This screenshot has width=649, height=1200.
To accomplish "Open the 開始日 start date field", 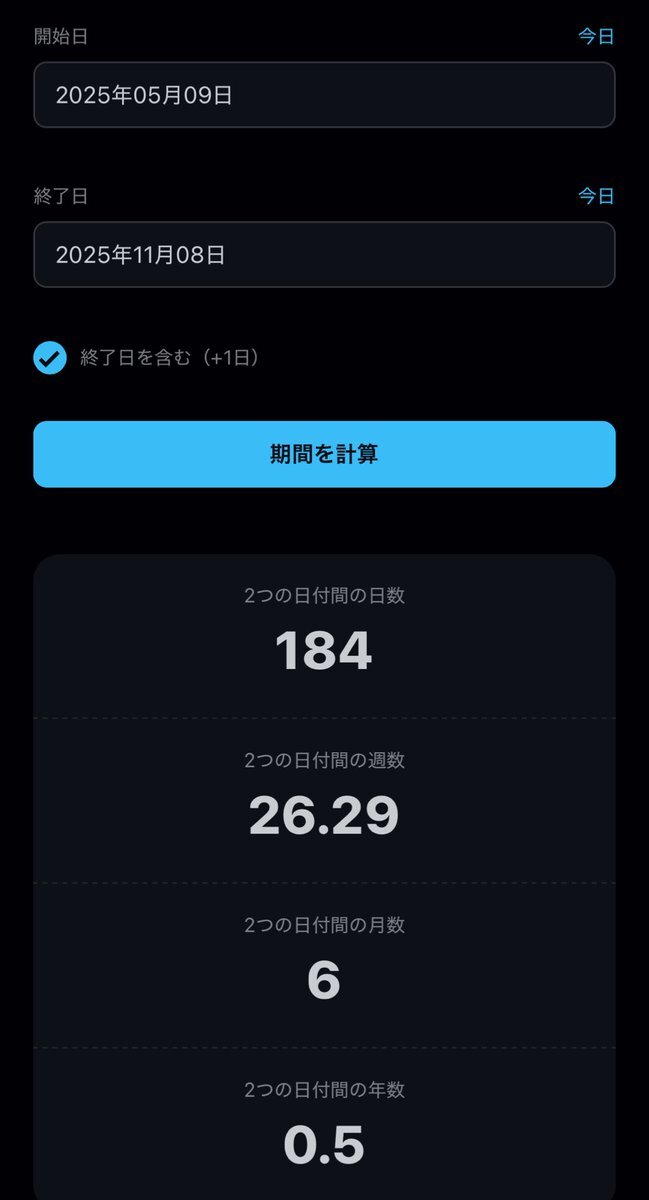I will pos(324,95).
